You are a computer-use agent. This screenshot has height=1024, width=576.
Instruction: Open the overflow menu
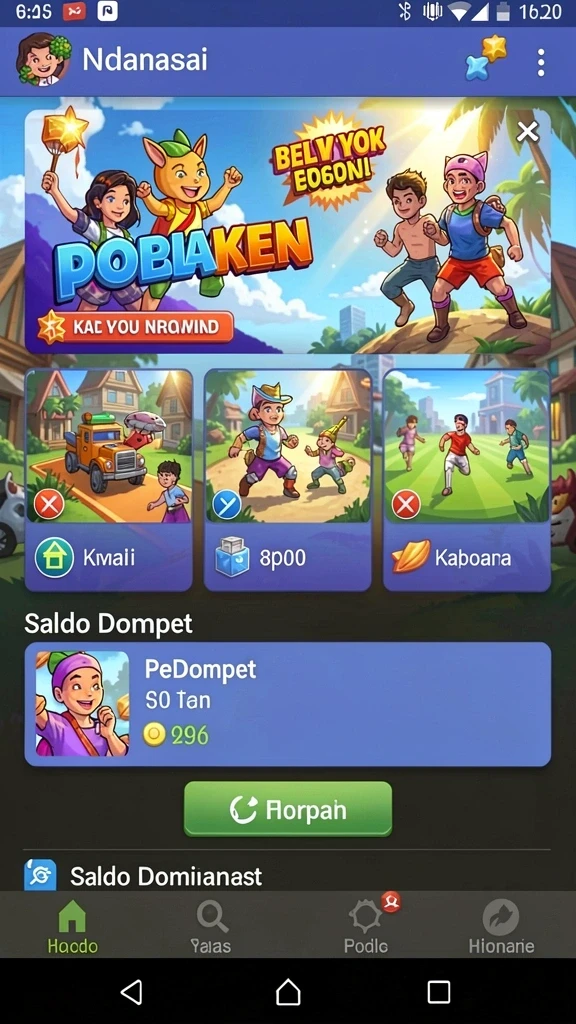click(x=541, y=63)
